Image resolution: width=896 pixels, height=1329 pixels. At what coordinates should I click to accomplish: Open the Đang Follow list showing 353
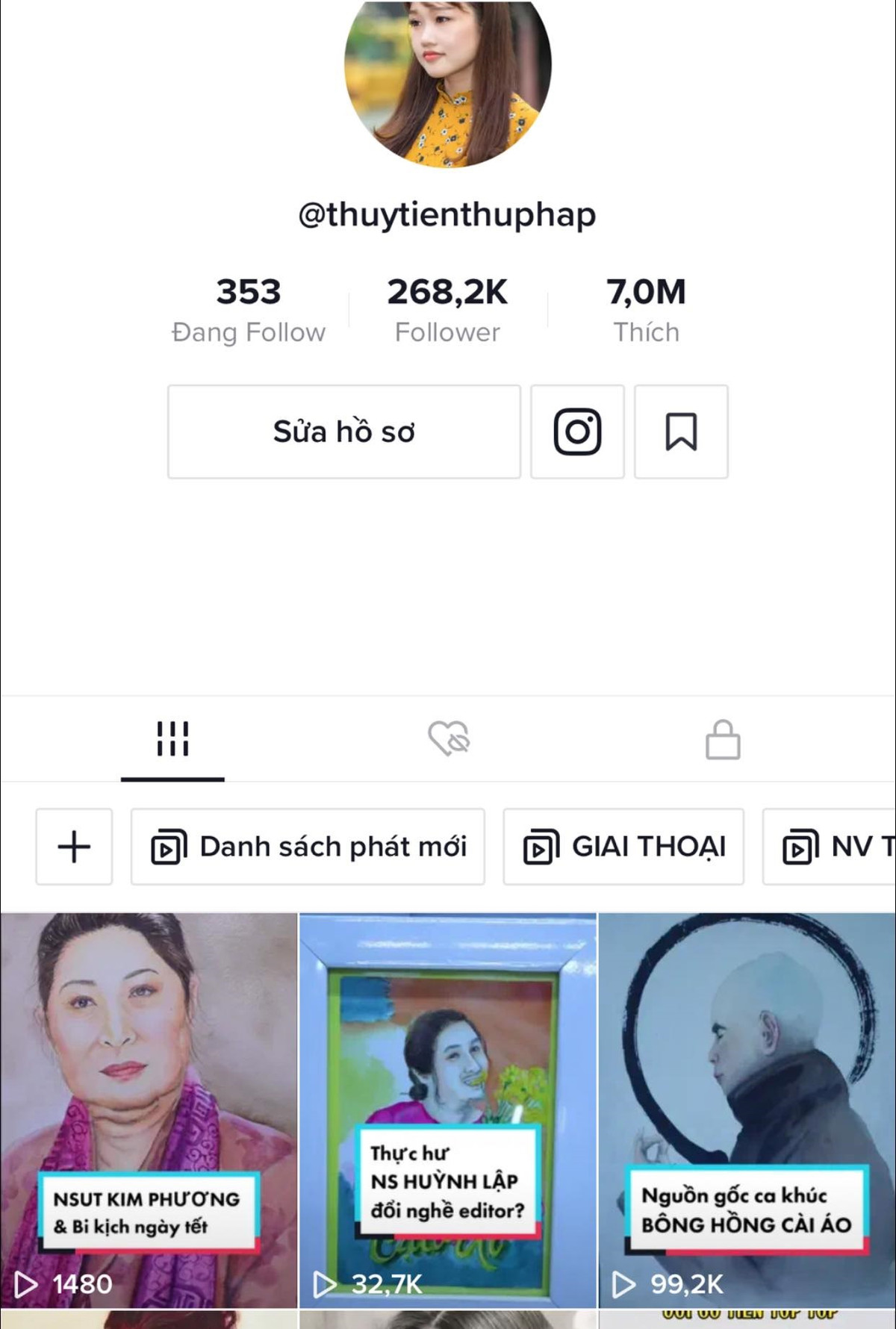click(x=247, y=308)
